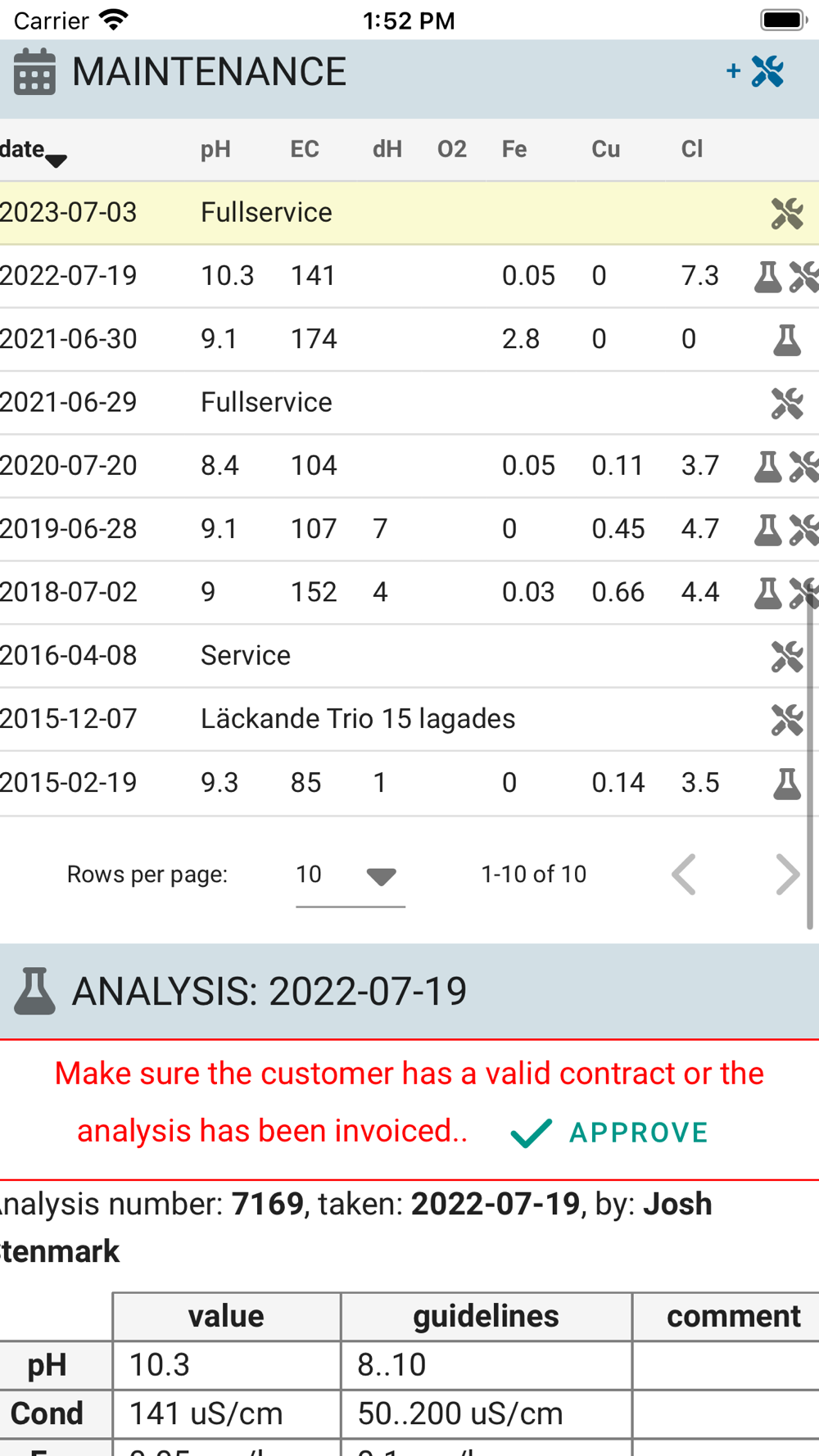This screenshot has height=1456, width=819.
Task: Open the flask analysis icon for 2019-06-28
Action: tap(767, 530)
